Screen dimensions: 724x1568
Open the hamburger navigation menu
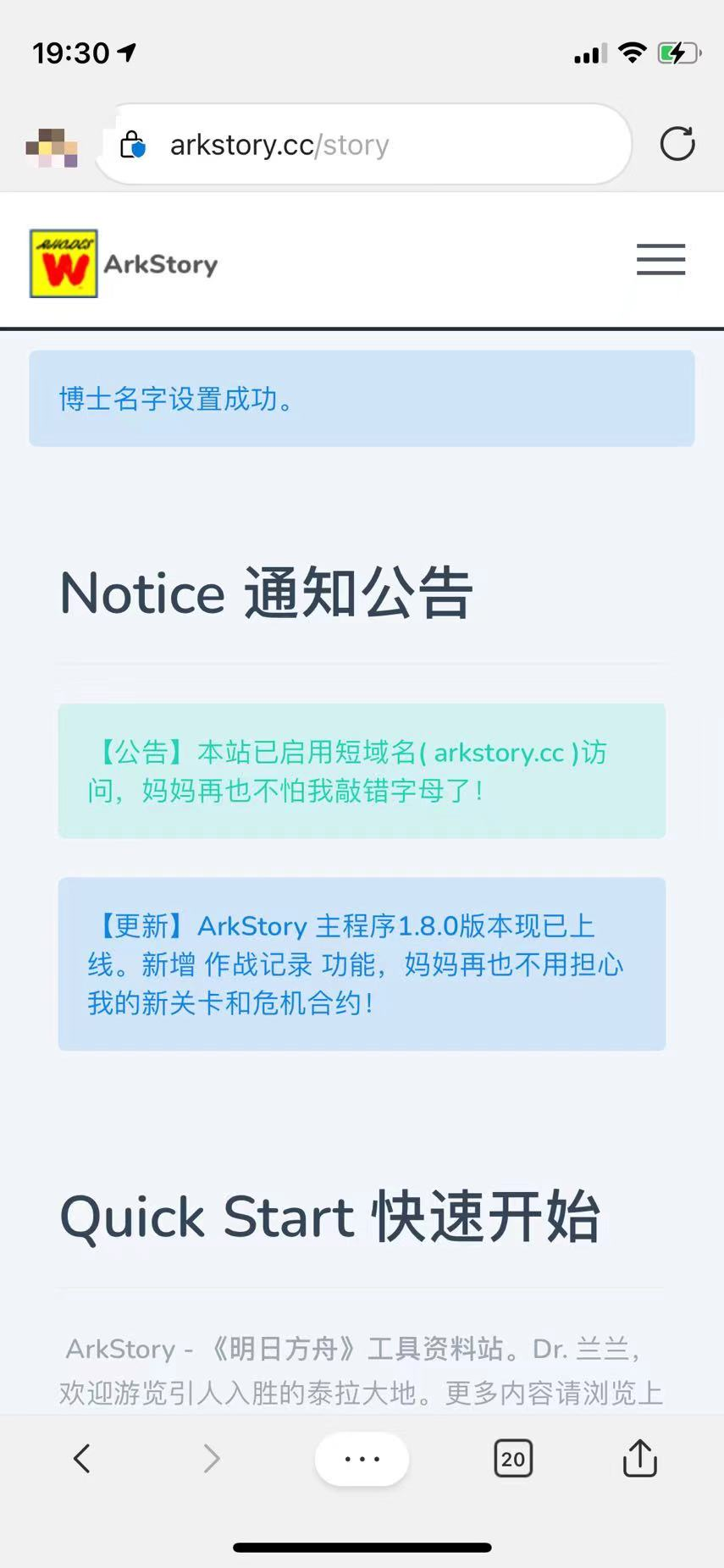(x=660, y=260)
